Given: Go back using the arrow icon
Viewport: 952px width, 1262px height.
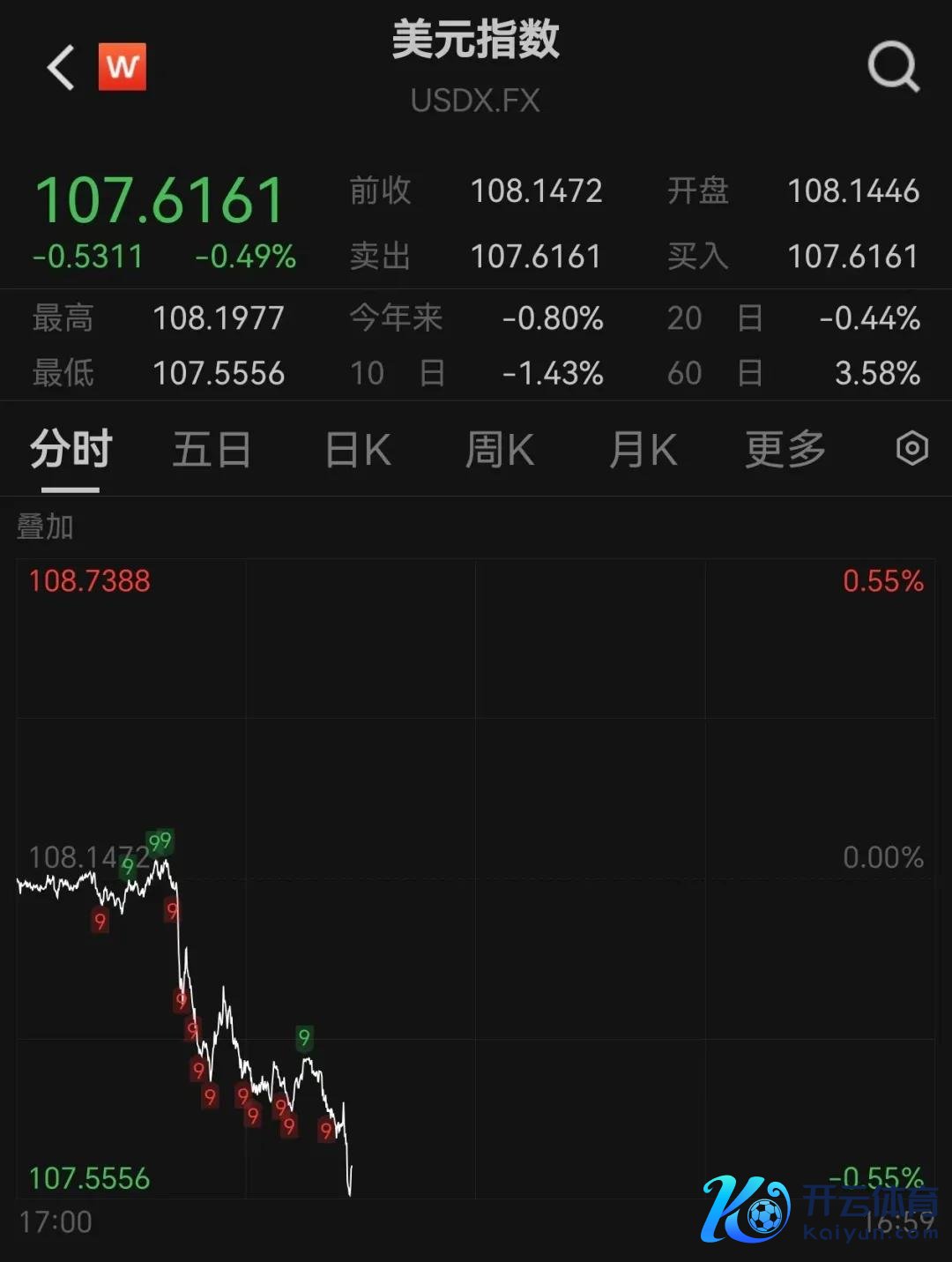Looking at the screenshot, I should click(x=61, y=68).
